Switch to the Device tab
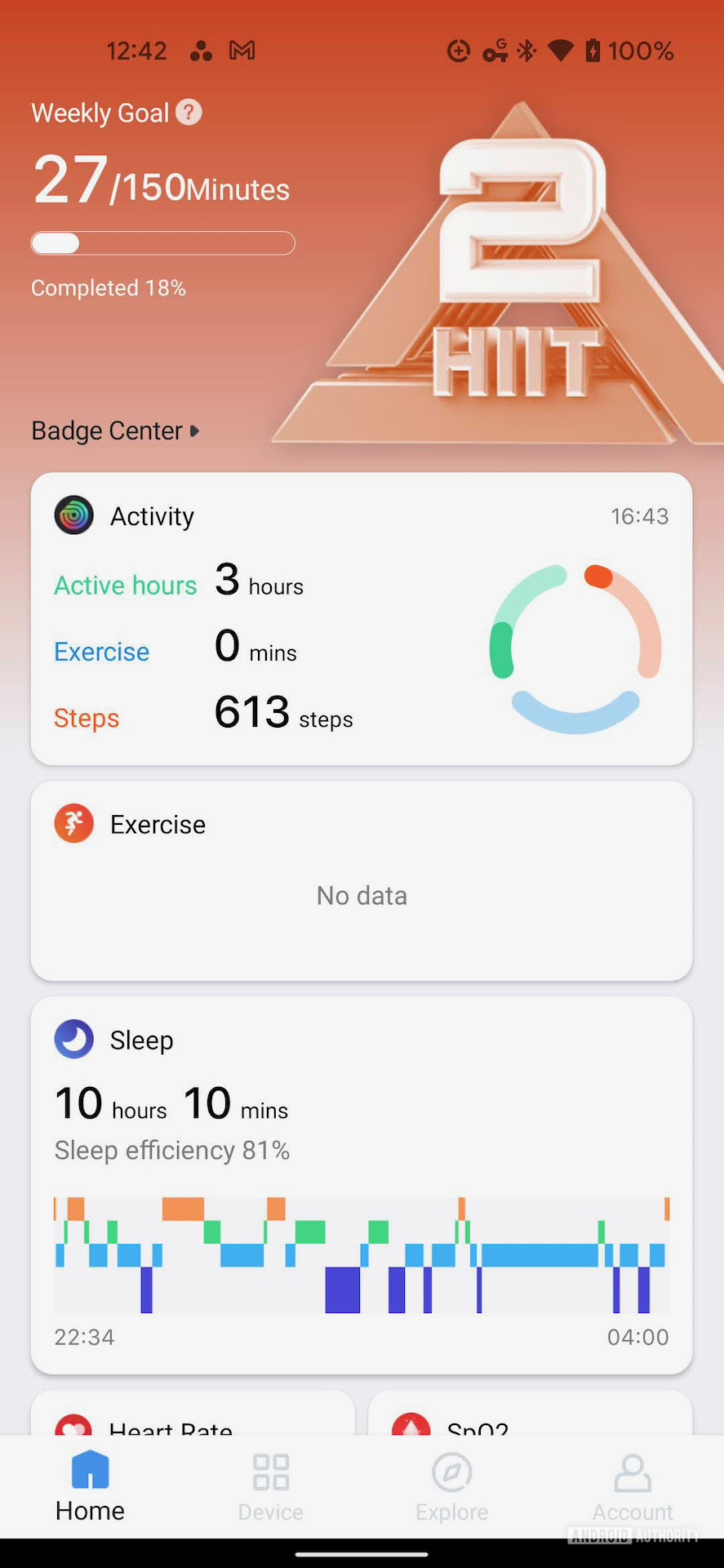Screen dimensions: 724x1568 click(x=271, y=1486)
